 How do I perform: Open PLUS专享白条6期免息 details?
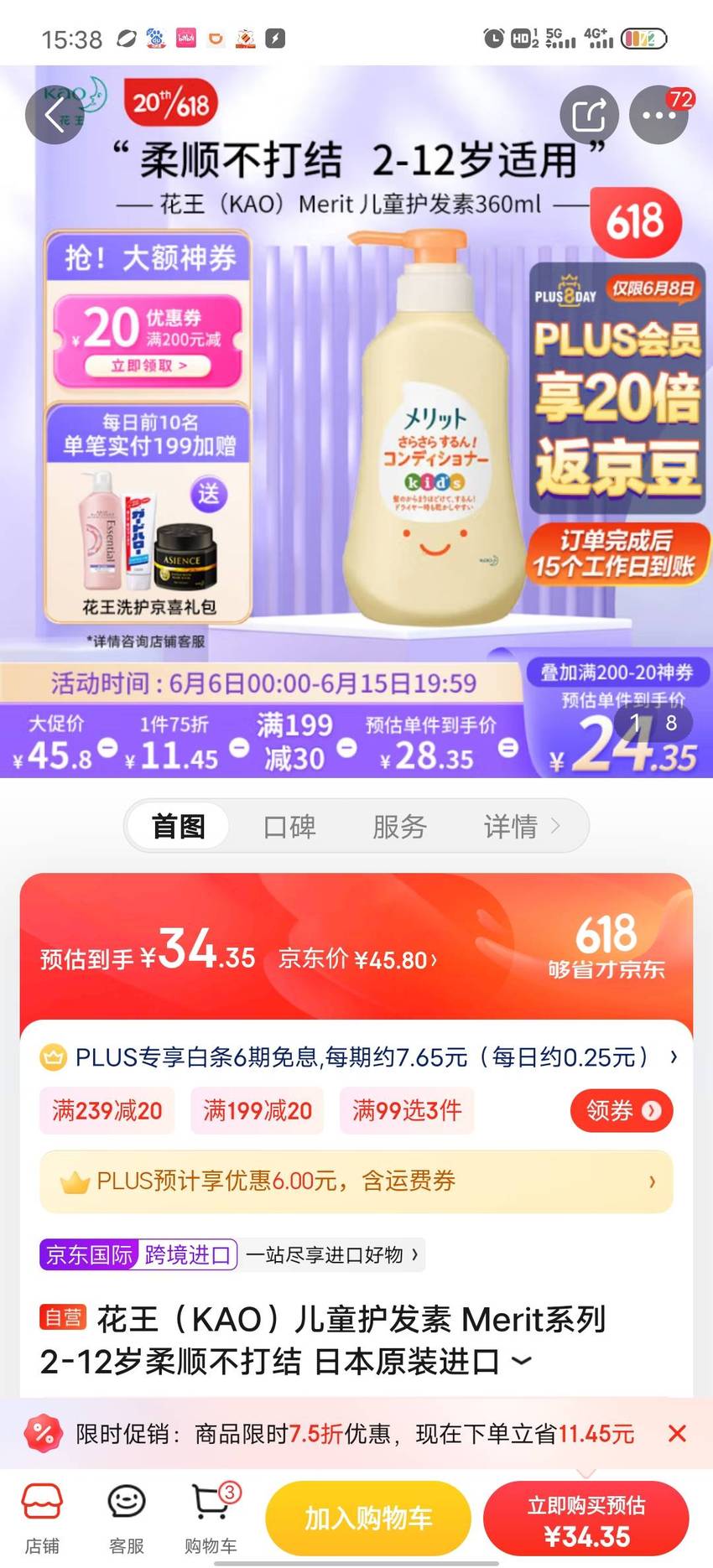[358, 1057]
